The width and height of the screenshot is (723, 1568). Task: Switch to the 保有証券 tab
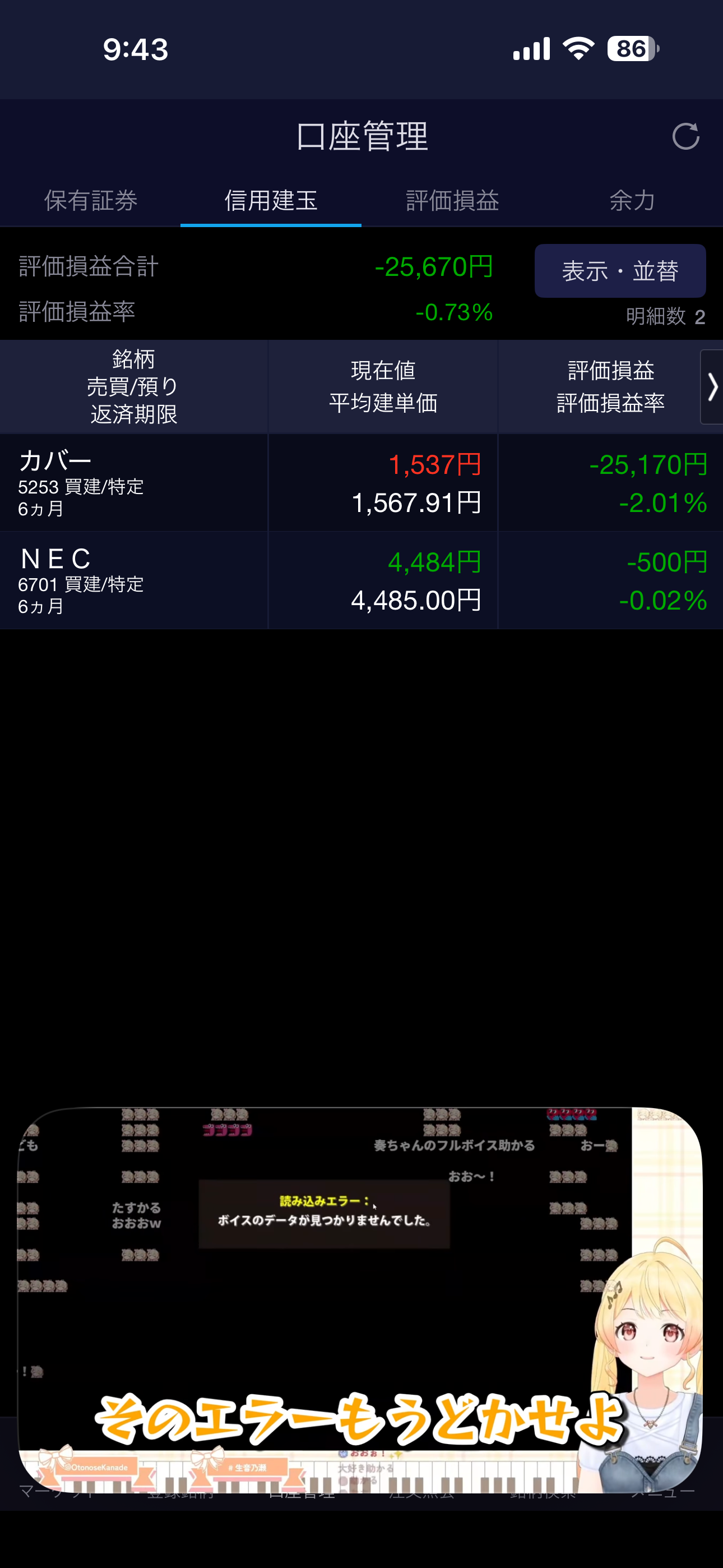(x=91, y=201)
